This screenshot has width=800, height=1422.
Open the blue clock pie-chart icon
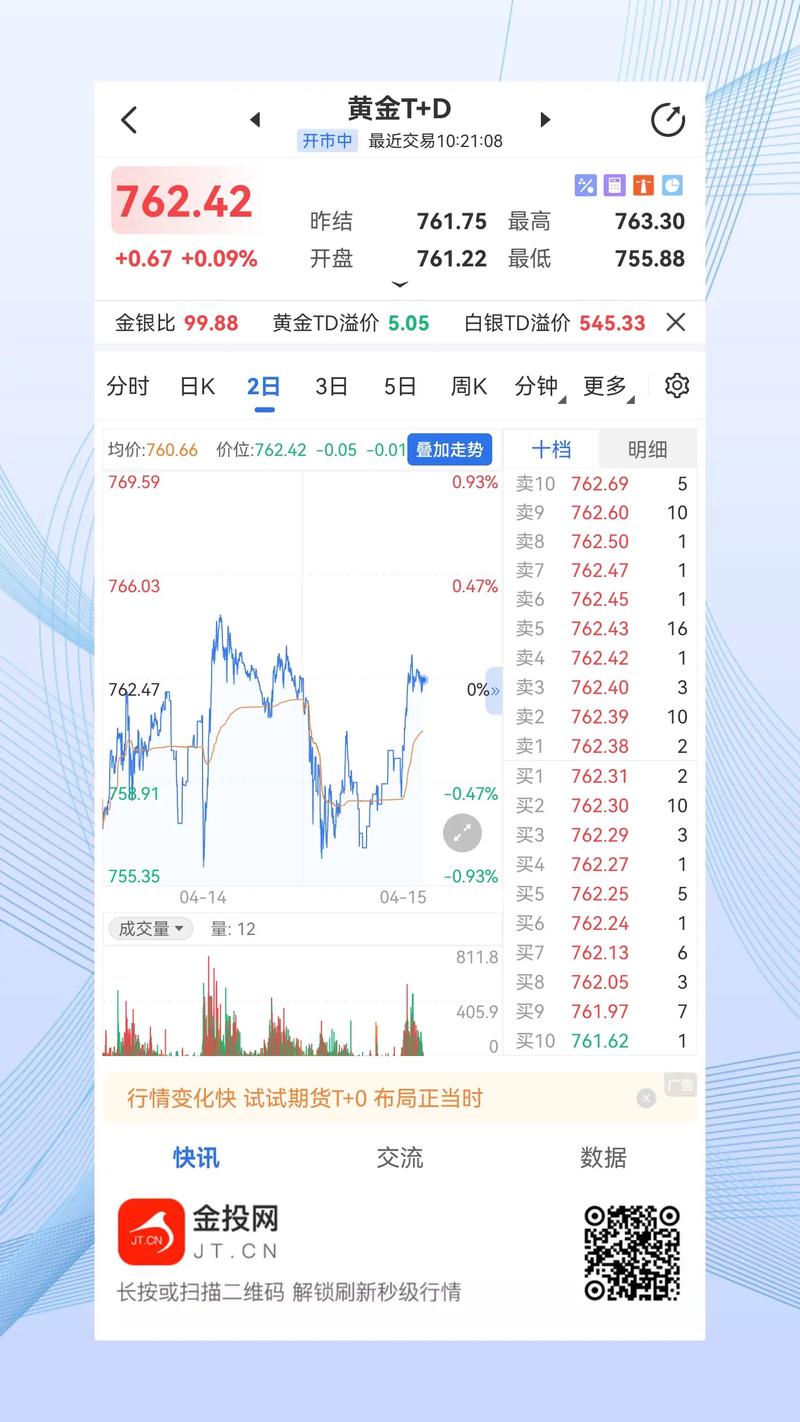(674, 185)
